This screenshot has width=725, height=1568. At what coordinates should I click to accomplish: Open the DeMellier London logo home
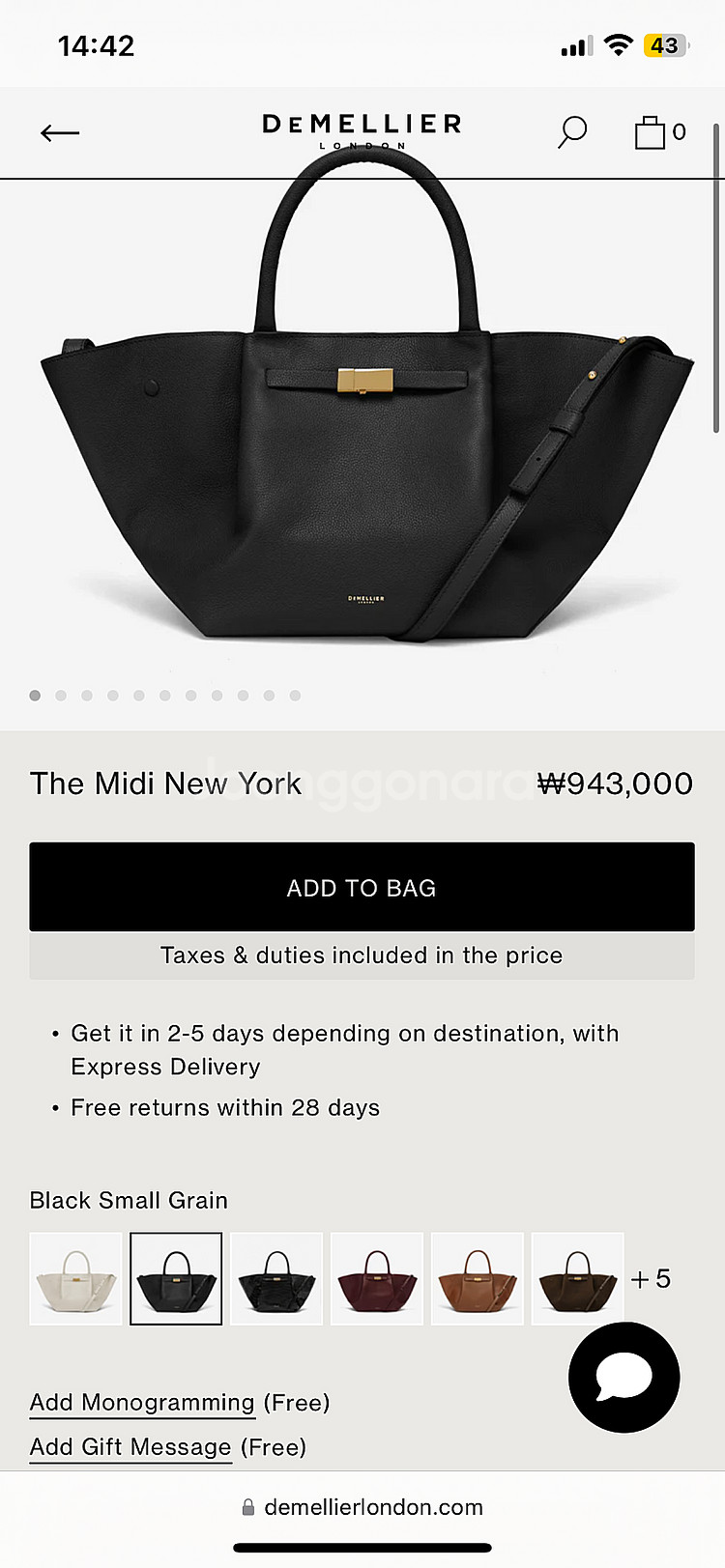(x=362, y=130)
